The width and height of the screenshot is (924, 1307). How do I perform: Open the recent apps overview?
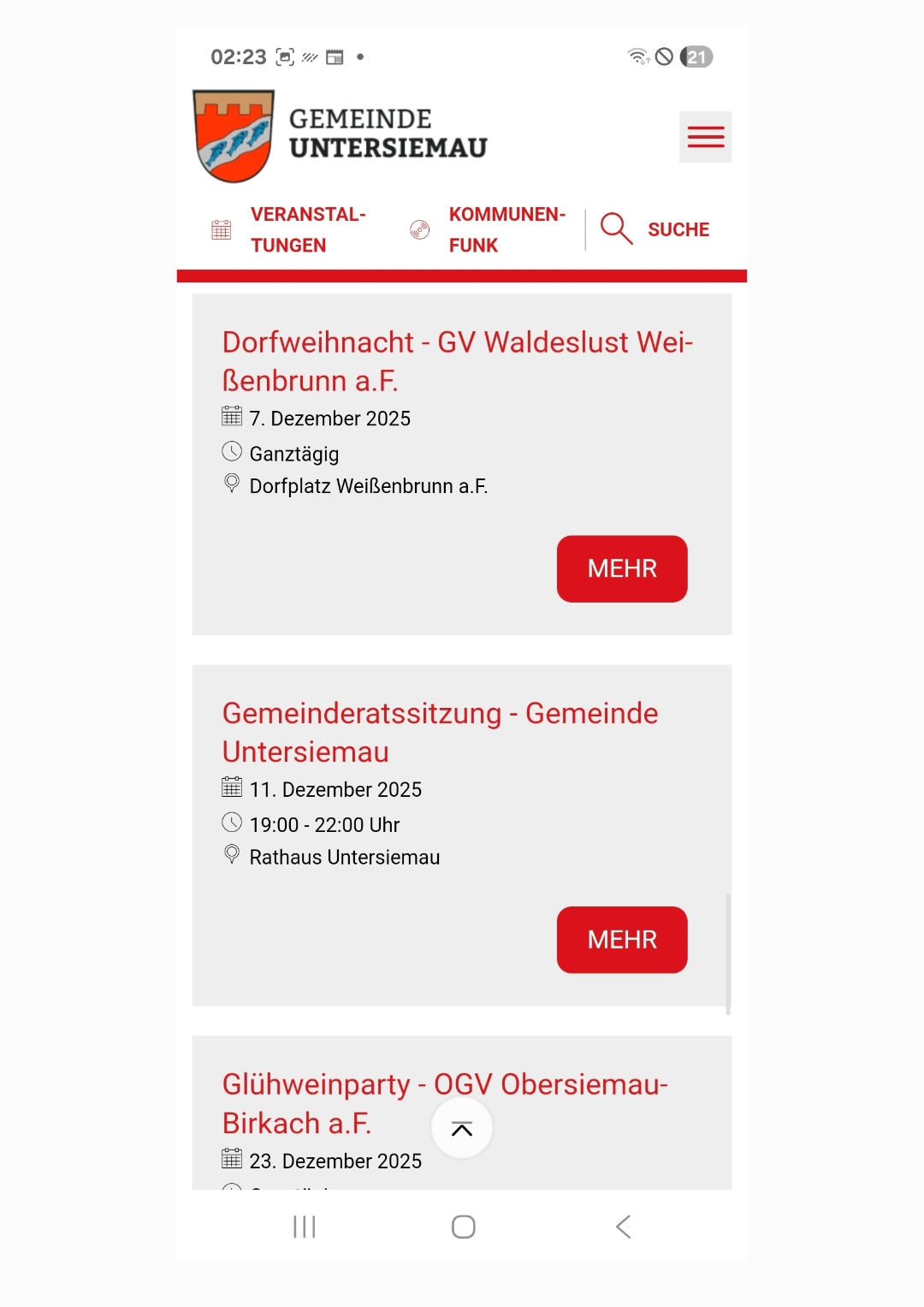pyautogui.click(x=304, y=1227)
